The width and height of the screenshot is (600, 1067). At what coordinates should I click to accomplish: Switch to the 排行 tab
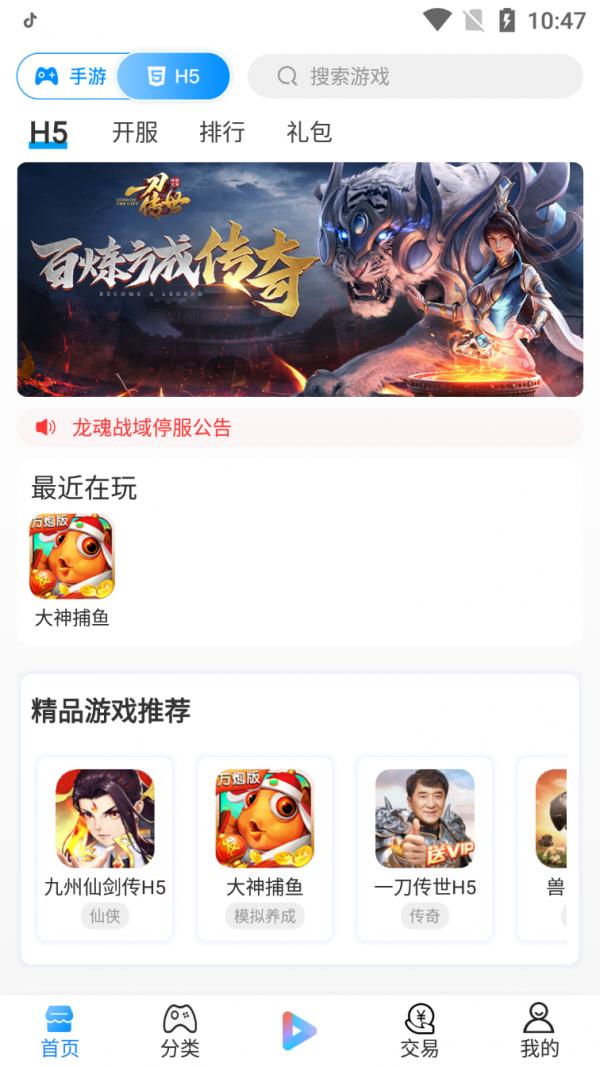tap(222, 132)
